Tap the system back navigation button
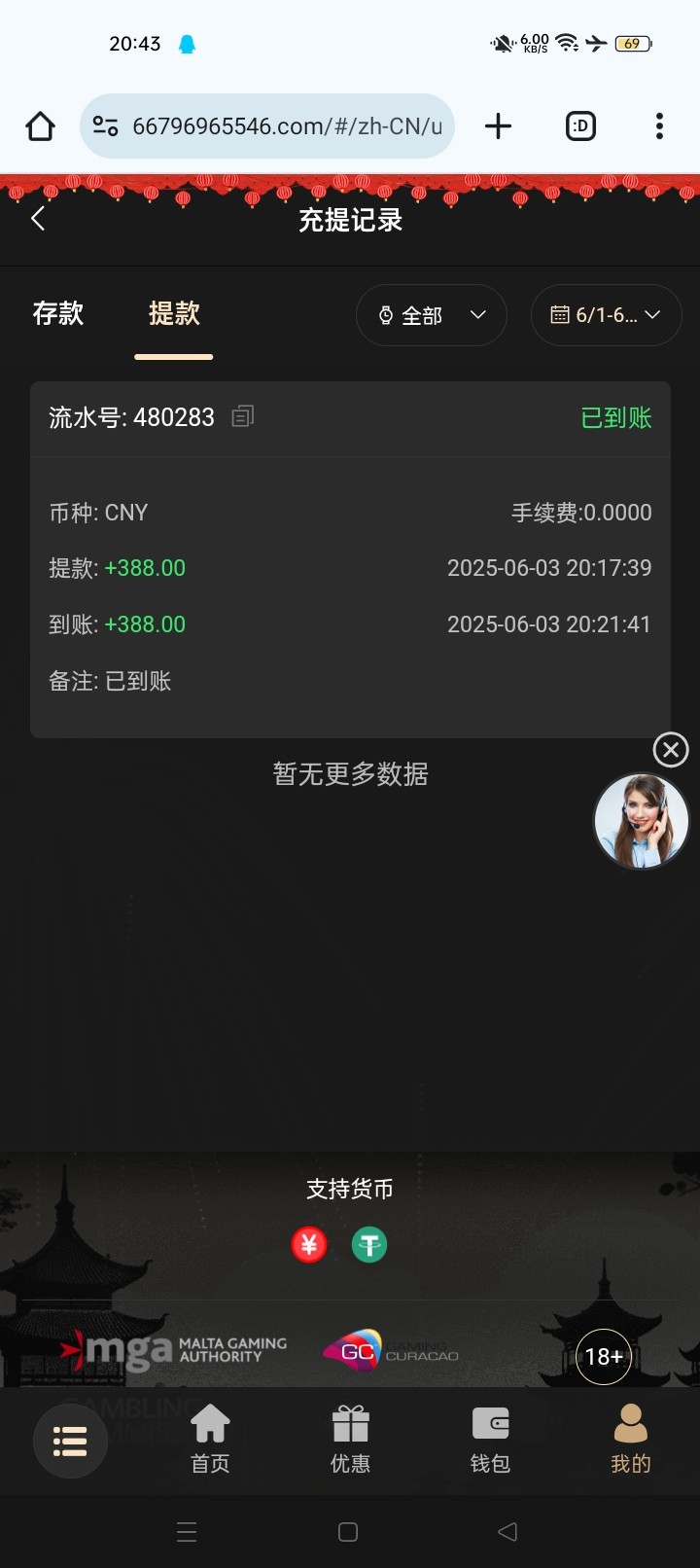The width and height of the screenshot is (700, 1568). (x=507, y=1532)
